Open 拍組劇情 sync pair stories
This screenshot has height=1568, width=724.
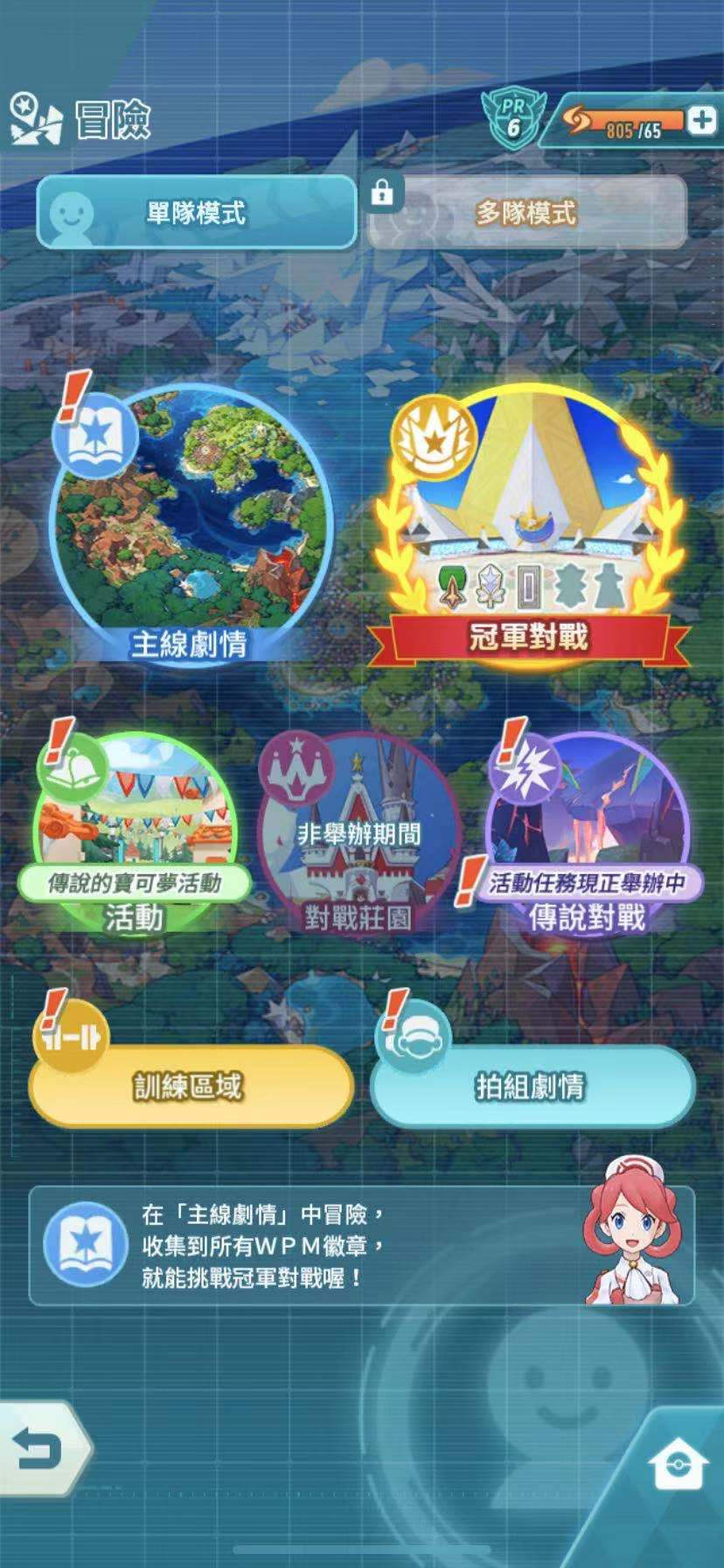[x=531, y=1086]
